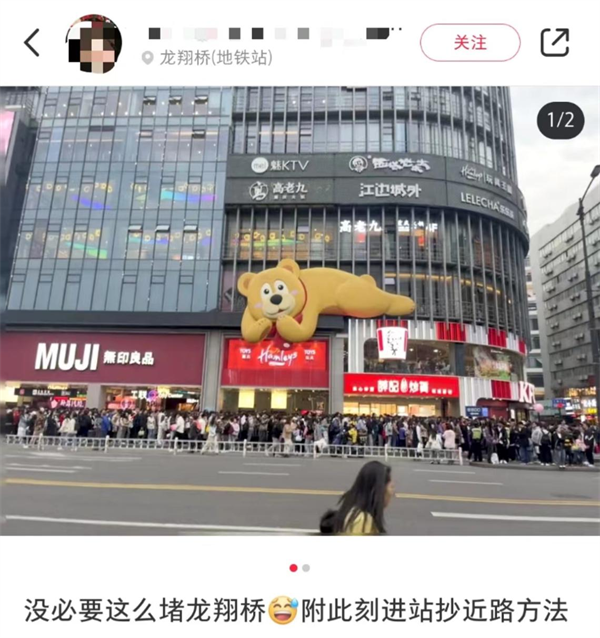
Task: Go back using the top-left arrow
Action: click(32, 43)
